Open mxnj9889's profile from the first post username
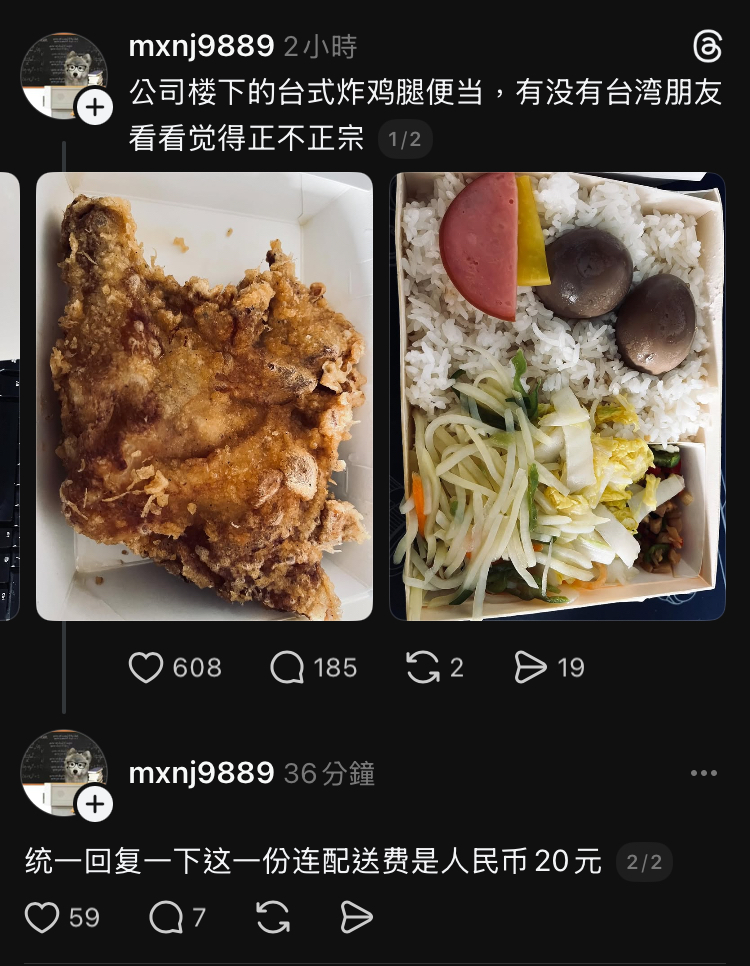This screenshot has width=750, height=966. tap(201, 46)
